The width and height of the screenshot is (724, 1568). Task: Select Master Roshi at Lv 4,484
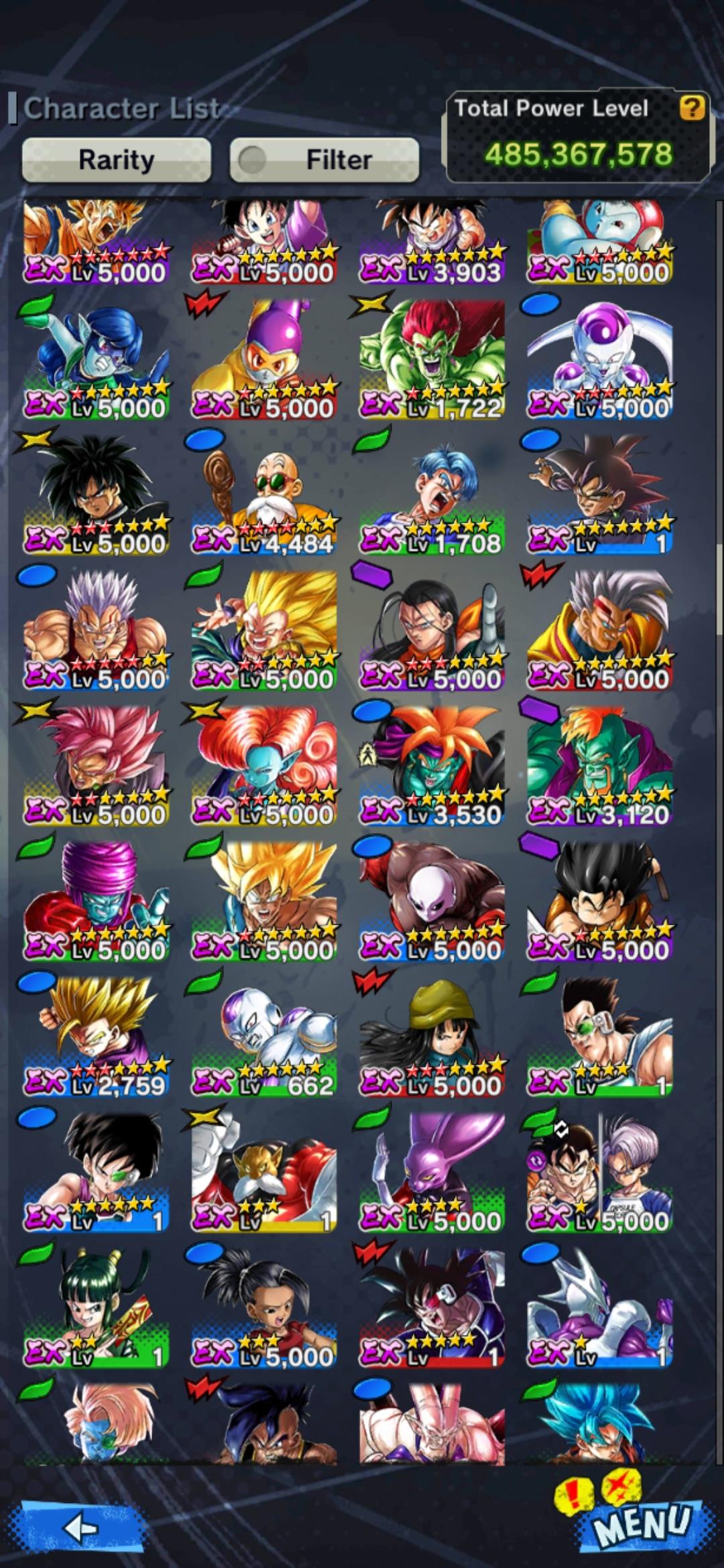(x=264, y=495)
